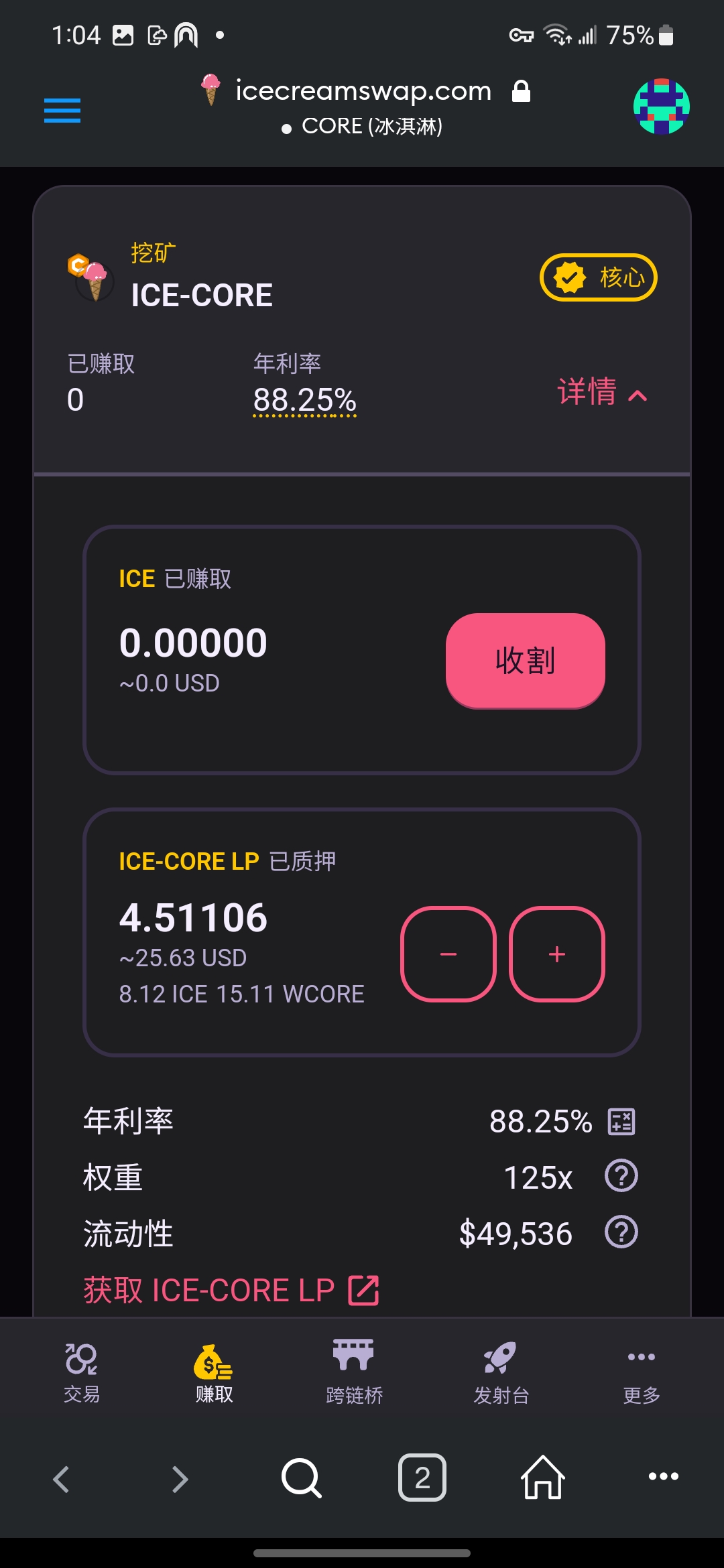Open the wallet account avatar
The width and height of the screenshot is (724, 1568).
click(661, 107)
